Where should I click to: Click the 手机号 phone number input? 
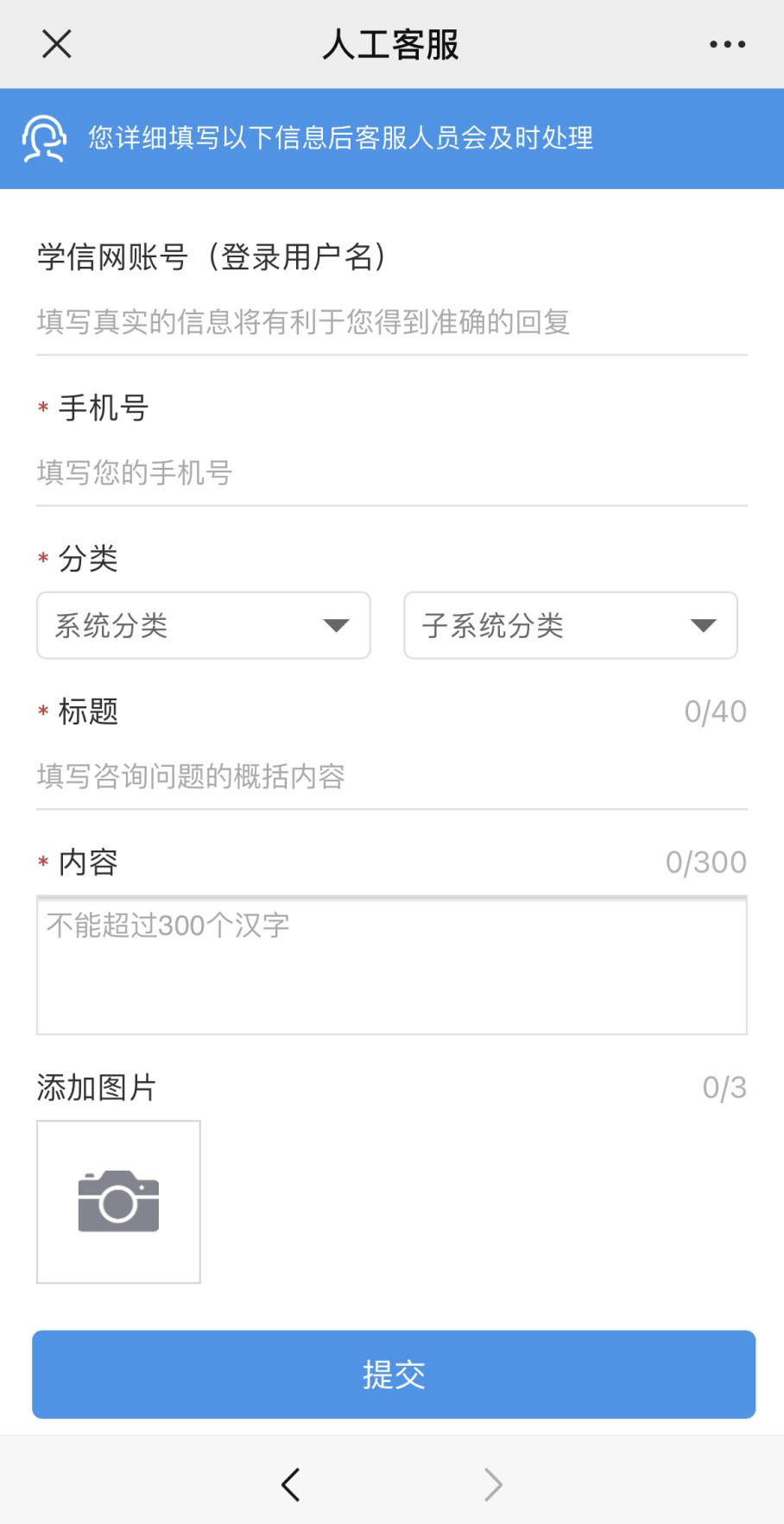(392, 471)
